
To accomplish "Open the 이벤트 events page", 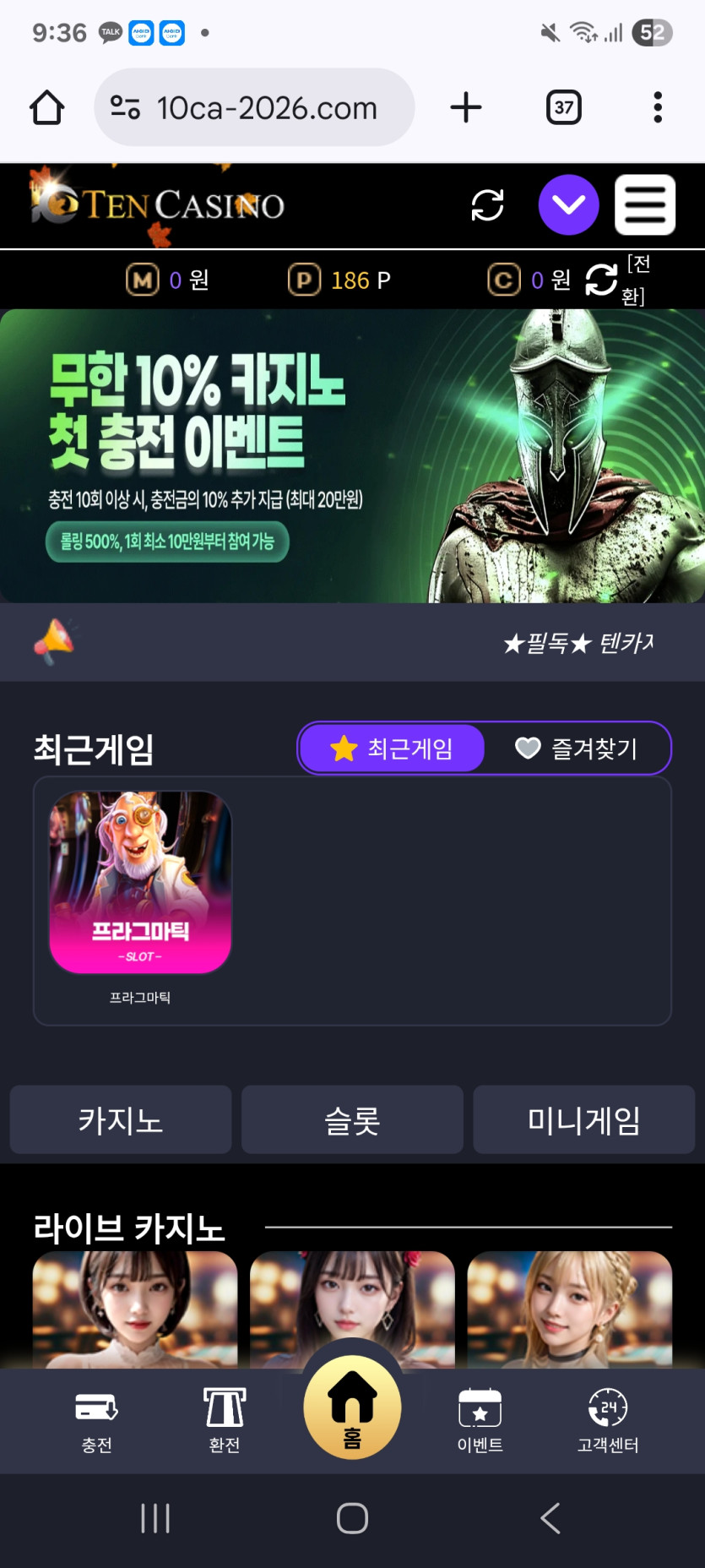I will click(x=480, y=1420).
